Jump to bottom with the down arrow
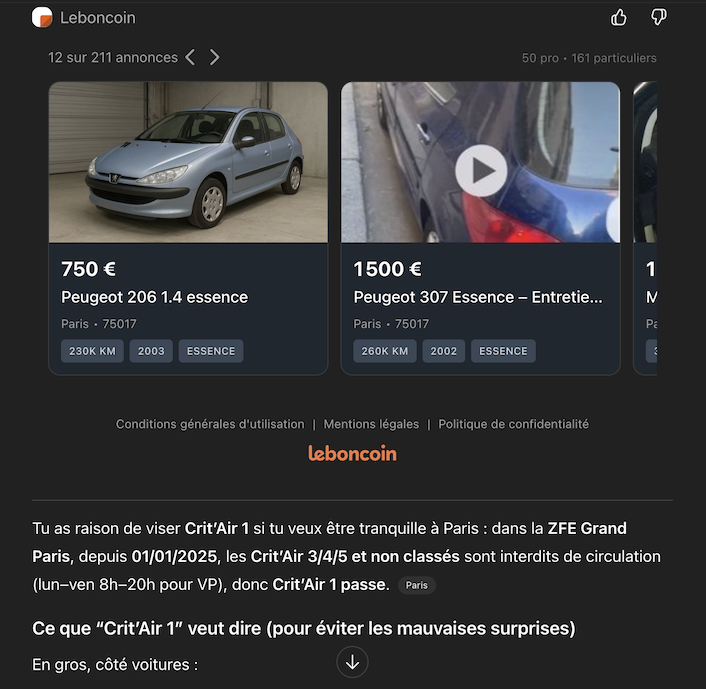The height and width of the screenshot is (689, 706). [x=352, y=661]
